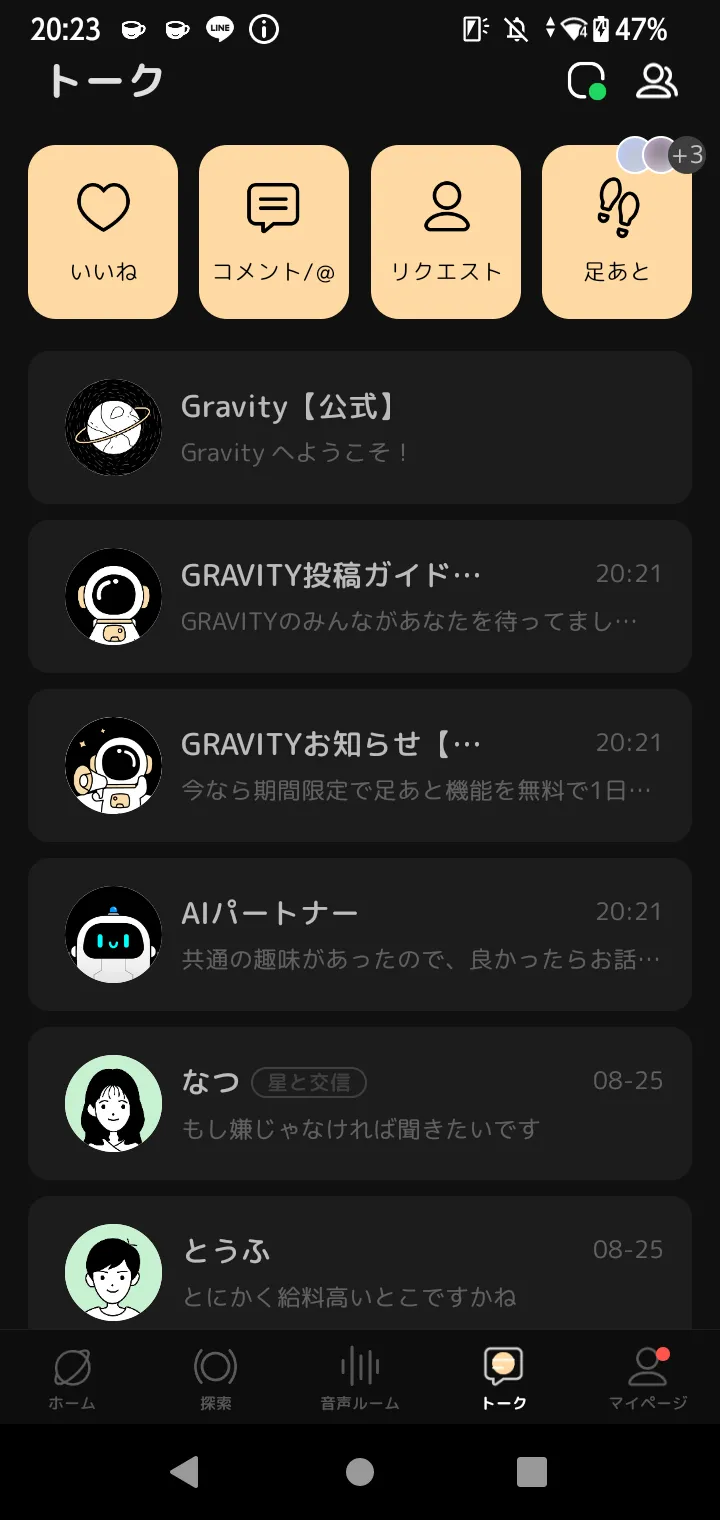Tap the system back button

click(x=185, y=1472)
